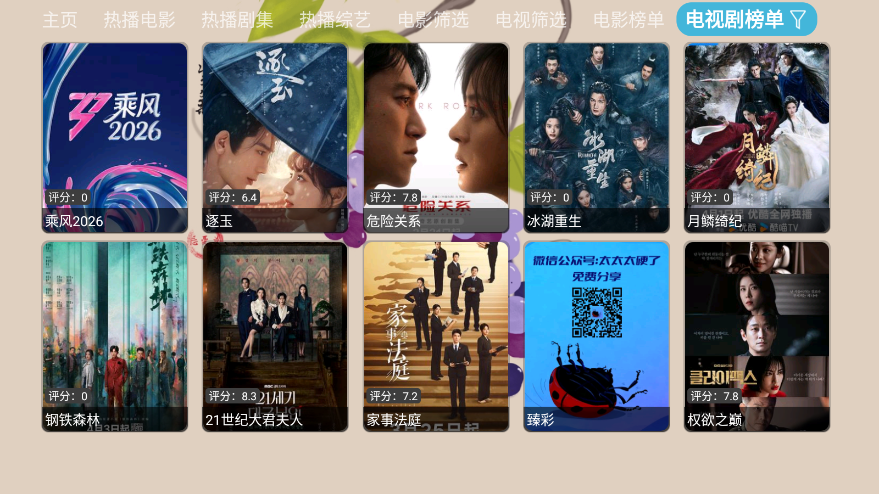Select the 臻彩 tile
Image resolution: width=879 pixels, height=494 pixels.
click(x=596, y=336)
